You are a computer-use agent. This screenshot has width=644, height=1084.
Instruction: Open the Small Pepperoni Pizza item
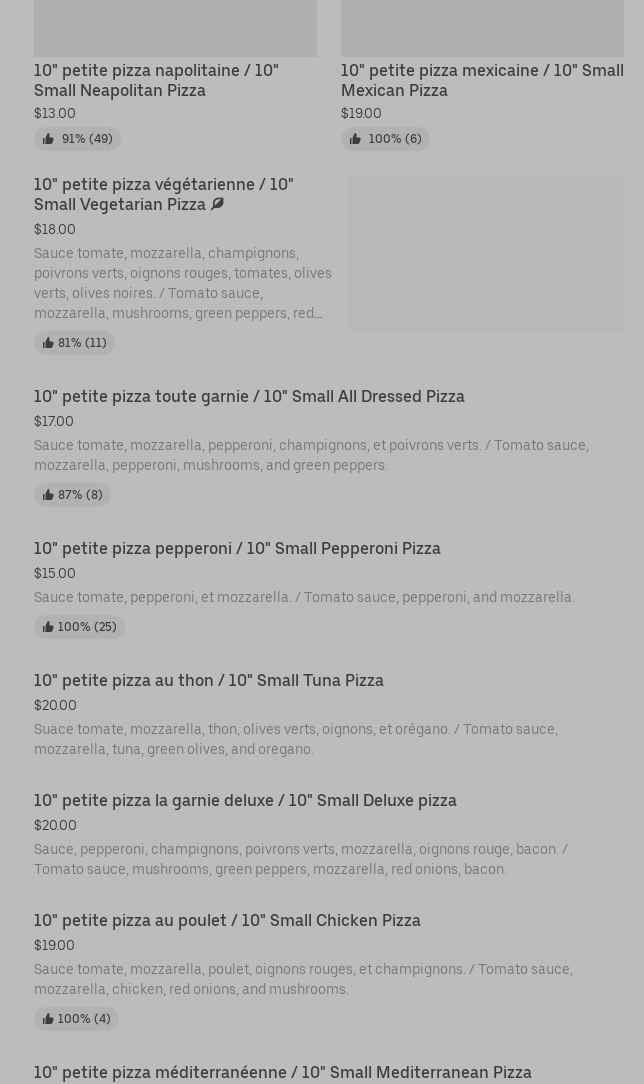point(237,548)
